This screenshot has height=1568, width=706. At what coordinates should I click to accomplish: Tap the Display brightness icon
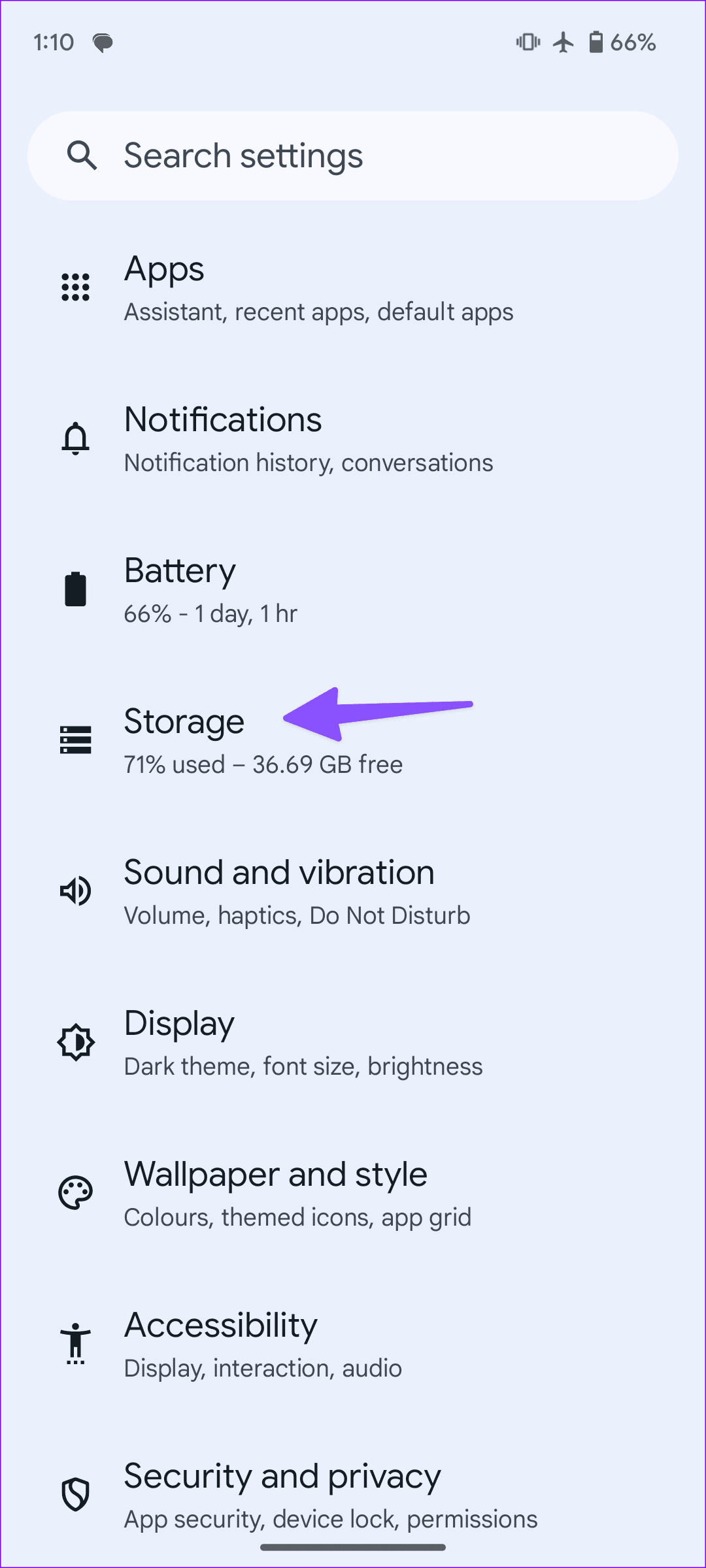[75, 1041]
